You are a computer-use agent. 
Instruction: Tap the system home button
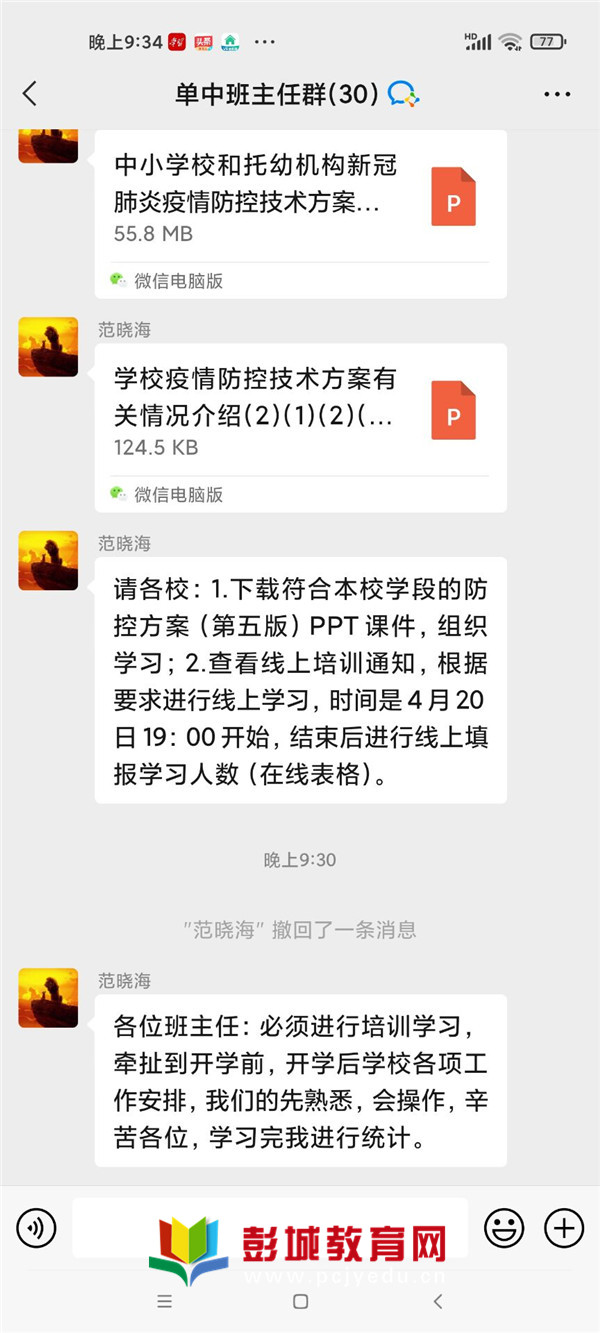point(300,1301)
